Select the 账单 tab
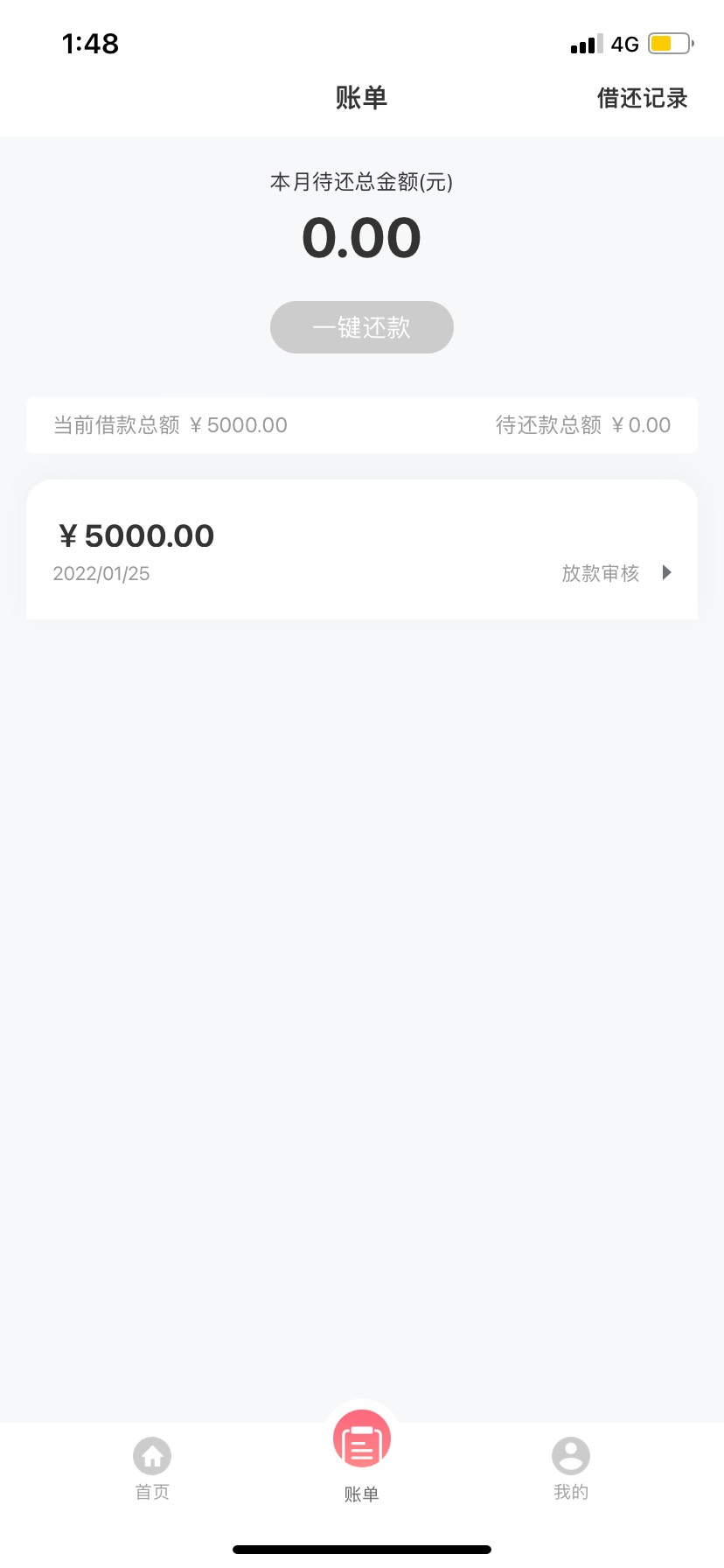 pos(361,1456)
